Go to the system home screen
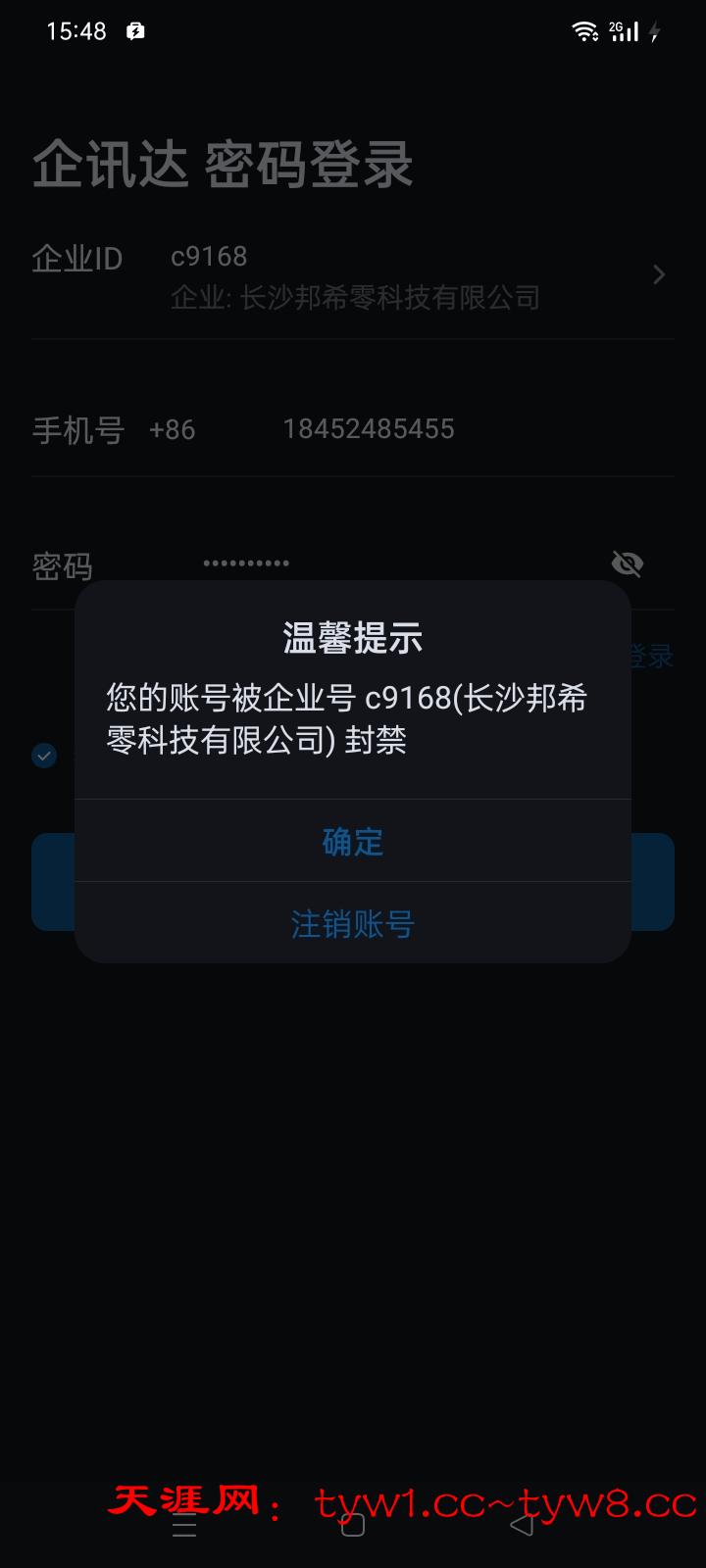 pos(353,1525)
